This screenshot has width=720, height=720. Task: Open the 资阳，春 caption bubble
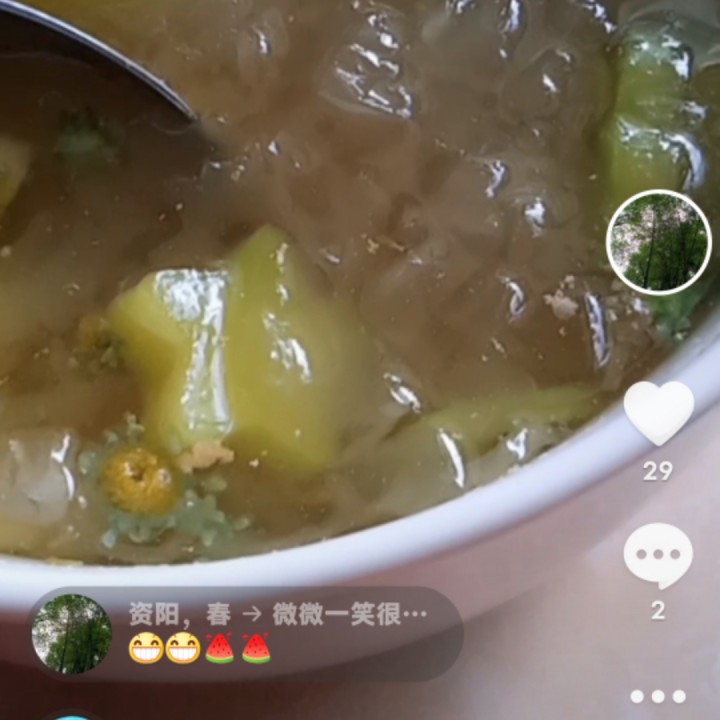278,632
